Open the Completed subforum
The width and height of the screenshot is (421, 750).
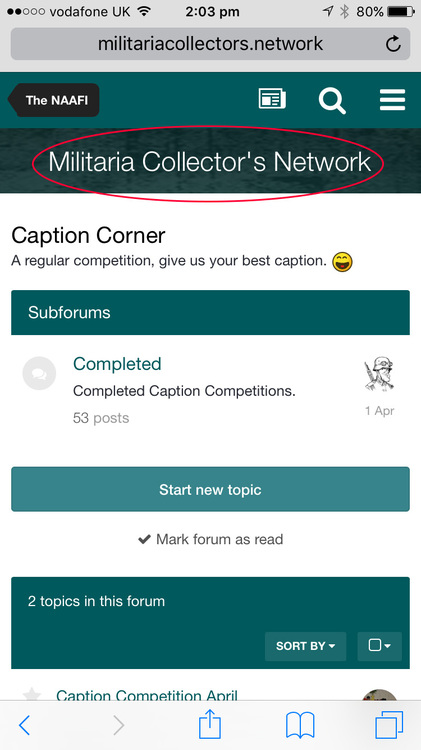coord(117,364)
